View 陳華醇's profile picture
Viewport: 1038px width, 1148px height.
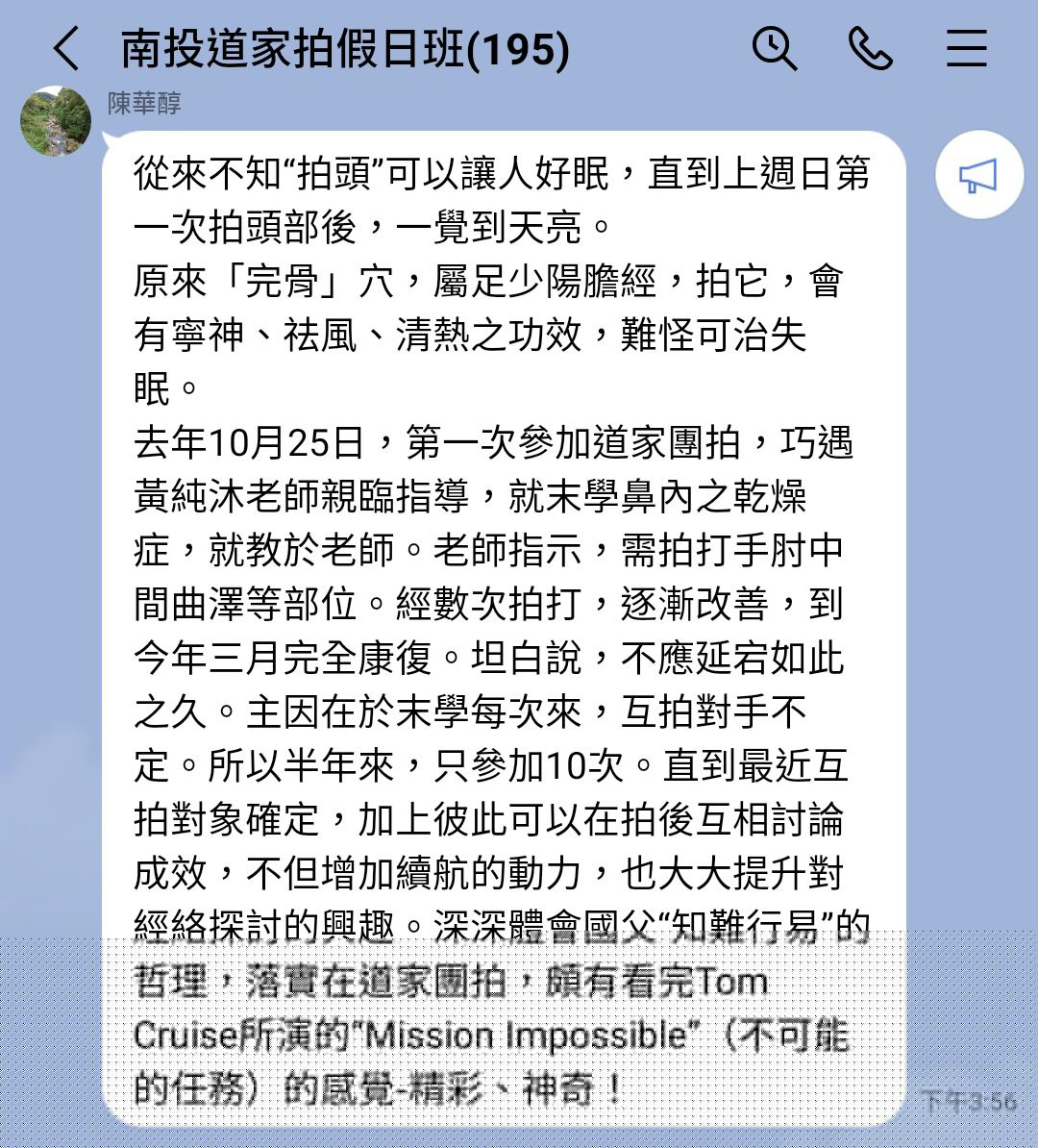56,122
